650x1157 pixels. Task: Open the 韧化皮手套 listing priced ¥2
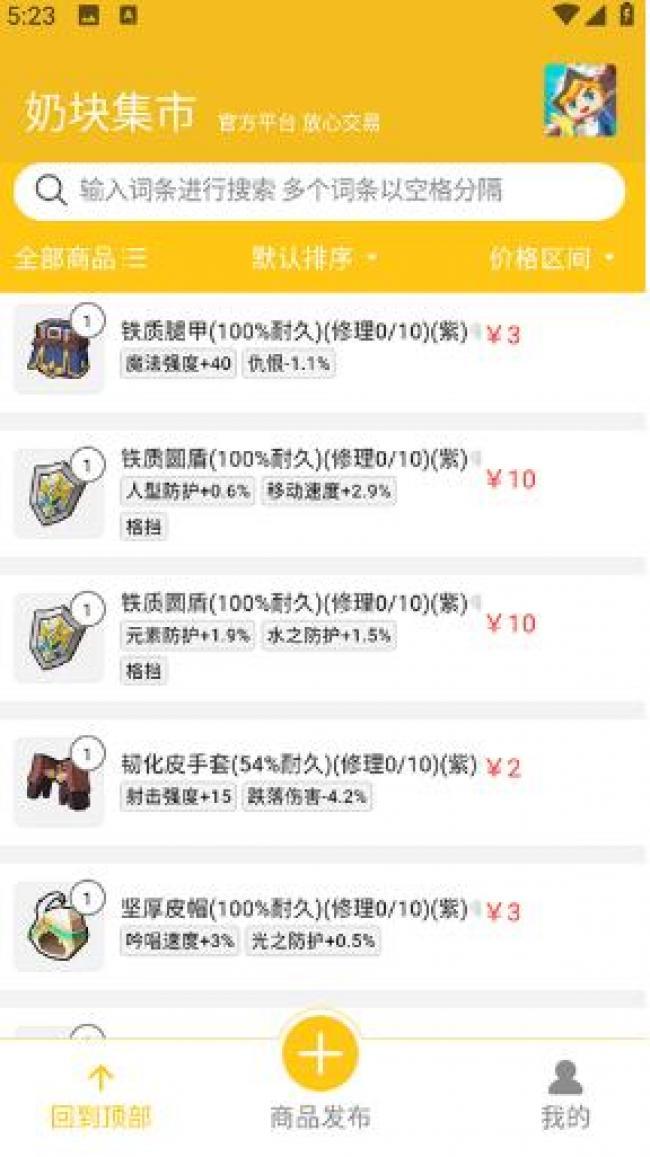point(300,781)
